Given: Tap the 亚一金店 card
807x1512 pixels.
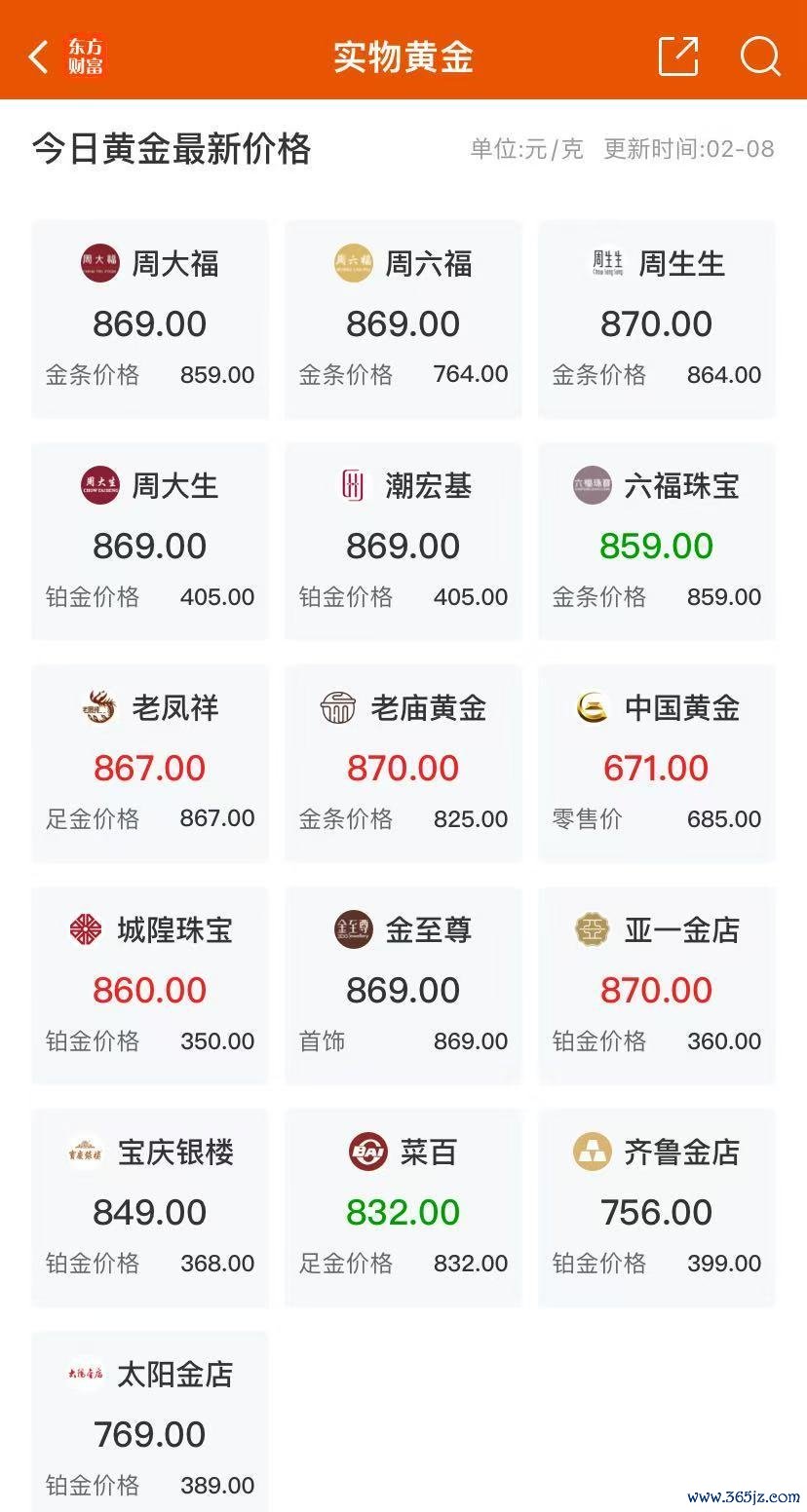Looking at the screenshot, I should tap(657, 986).
